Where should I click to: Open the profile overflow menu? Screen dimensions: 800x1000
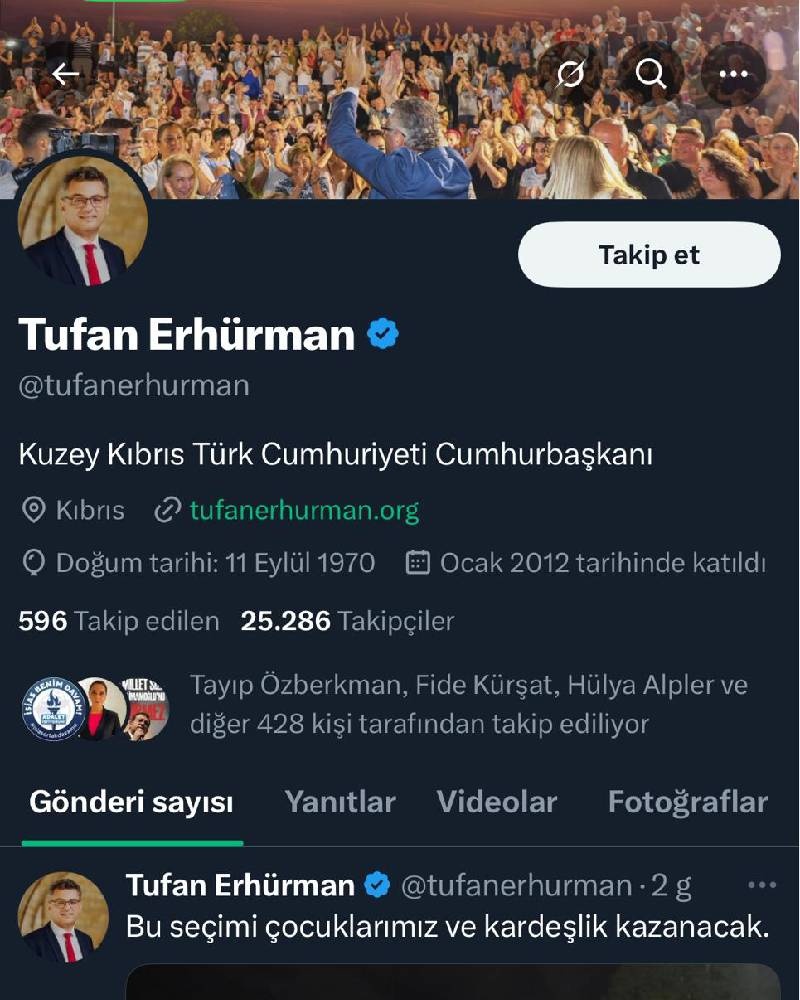tap(734, 74)
